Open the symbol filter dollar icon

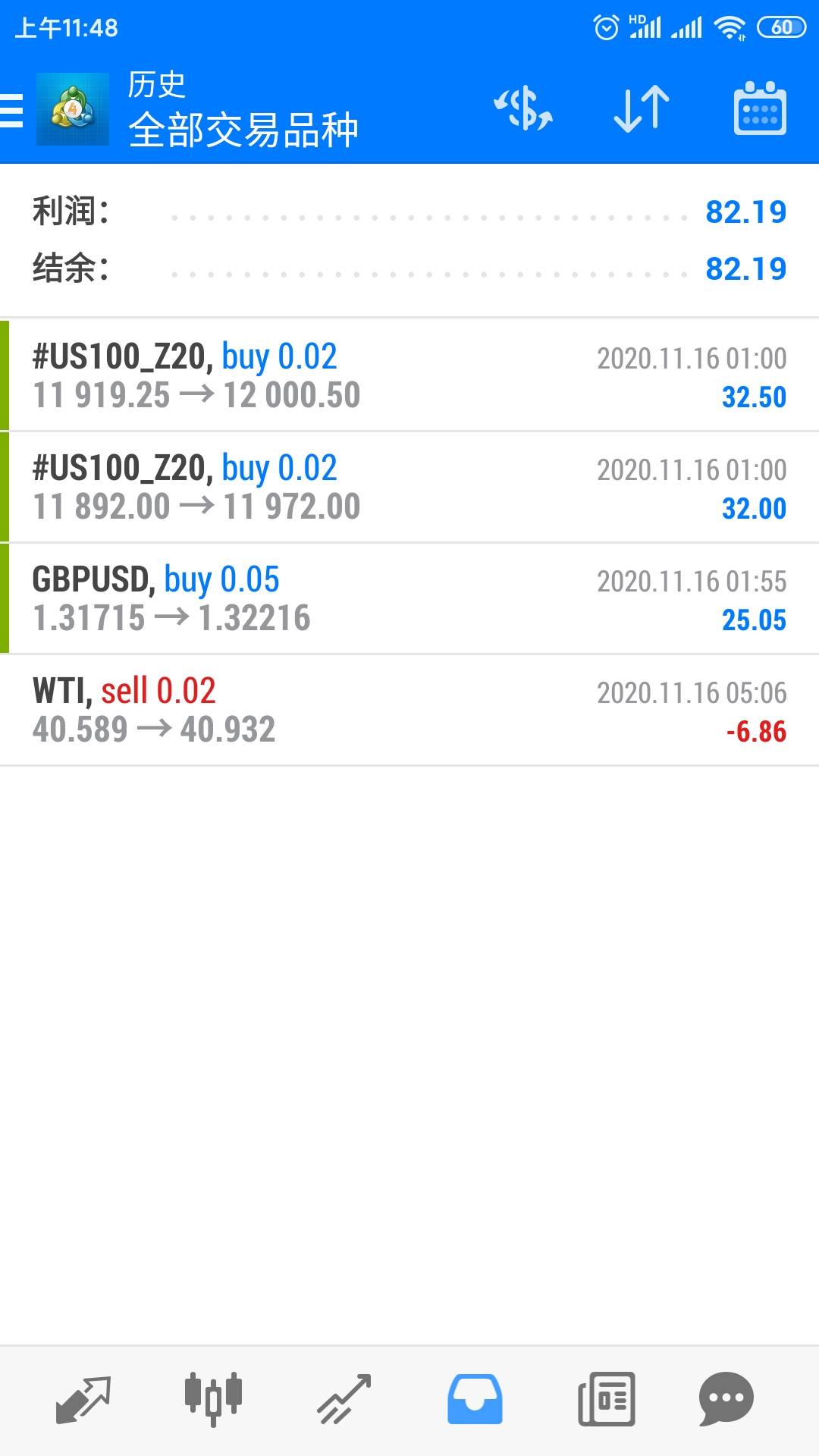click(x=523, y=108)
